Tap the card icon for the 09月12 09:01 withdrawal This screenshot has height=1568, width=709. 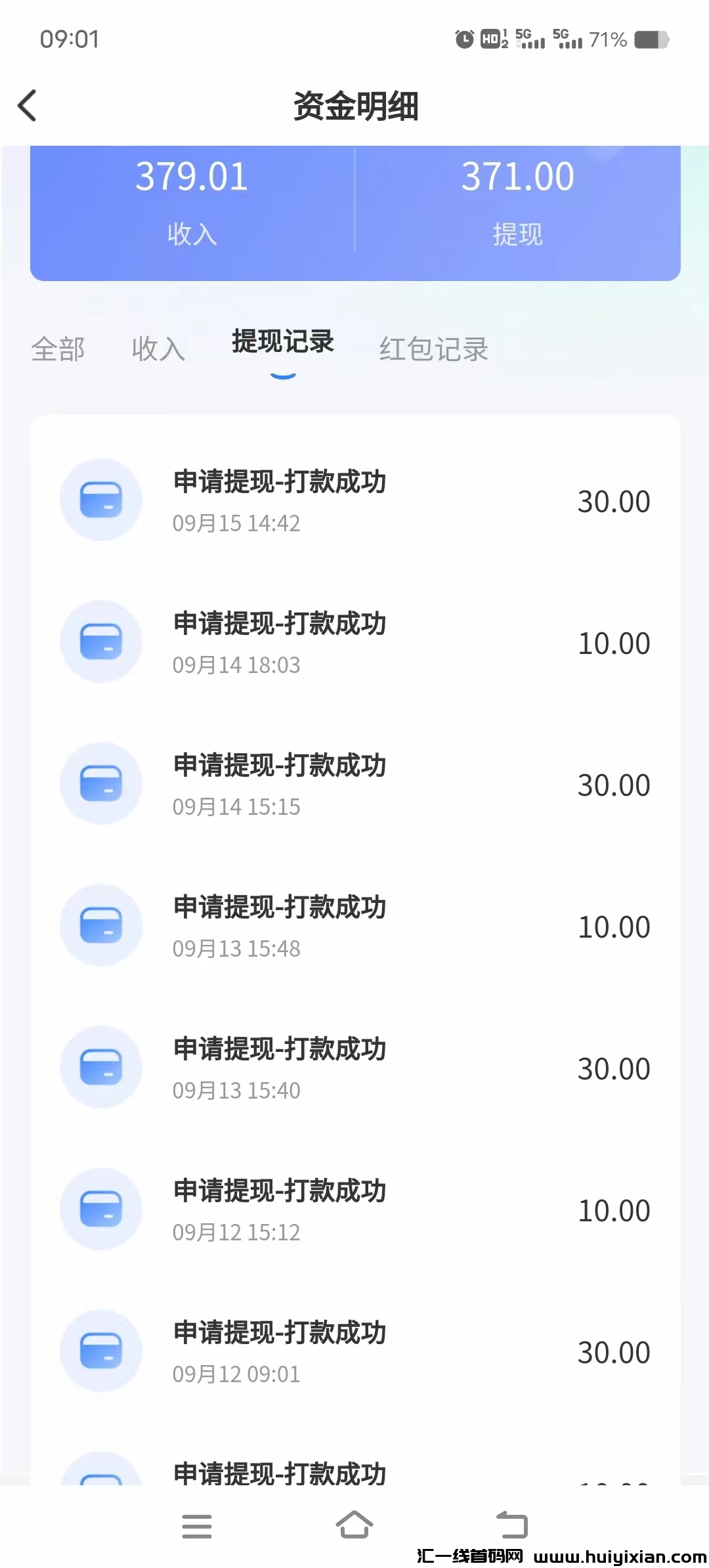100,1351
